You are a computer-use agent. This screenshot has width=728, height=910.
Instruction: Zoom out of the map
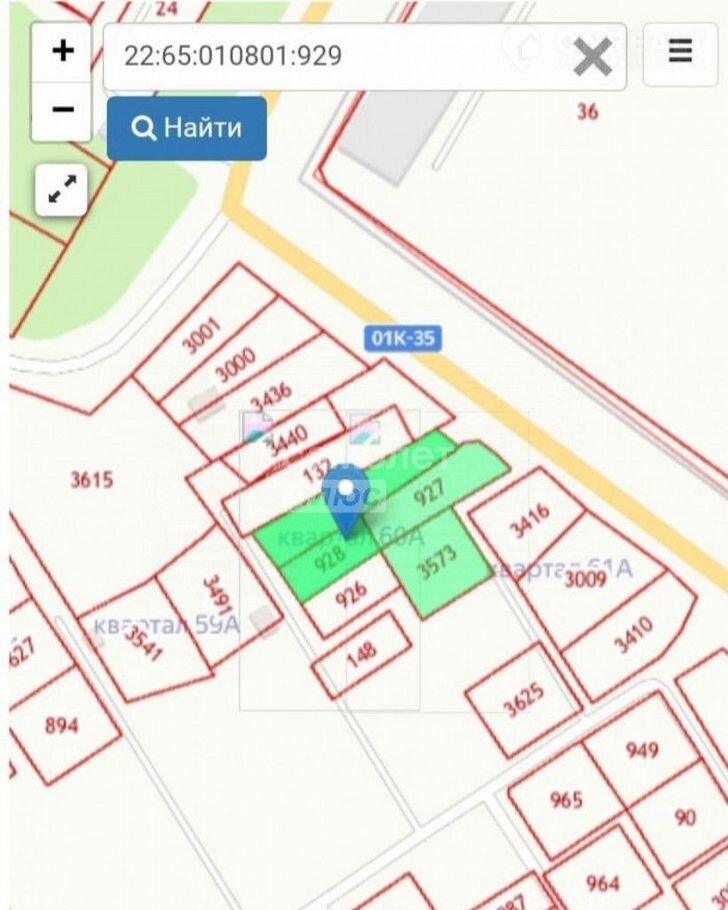(x=62, y=109)
